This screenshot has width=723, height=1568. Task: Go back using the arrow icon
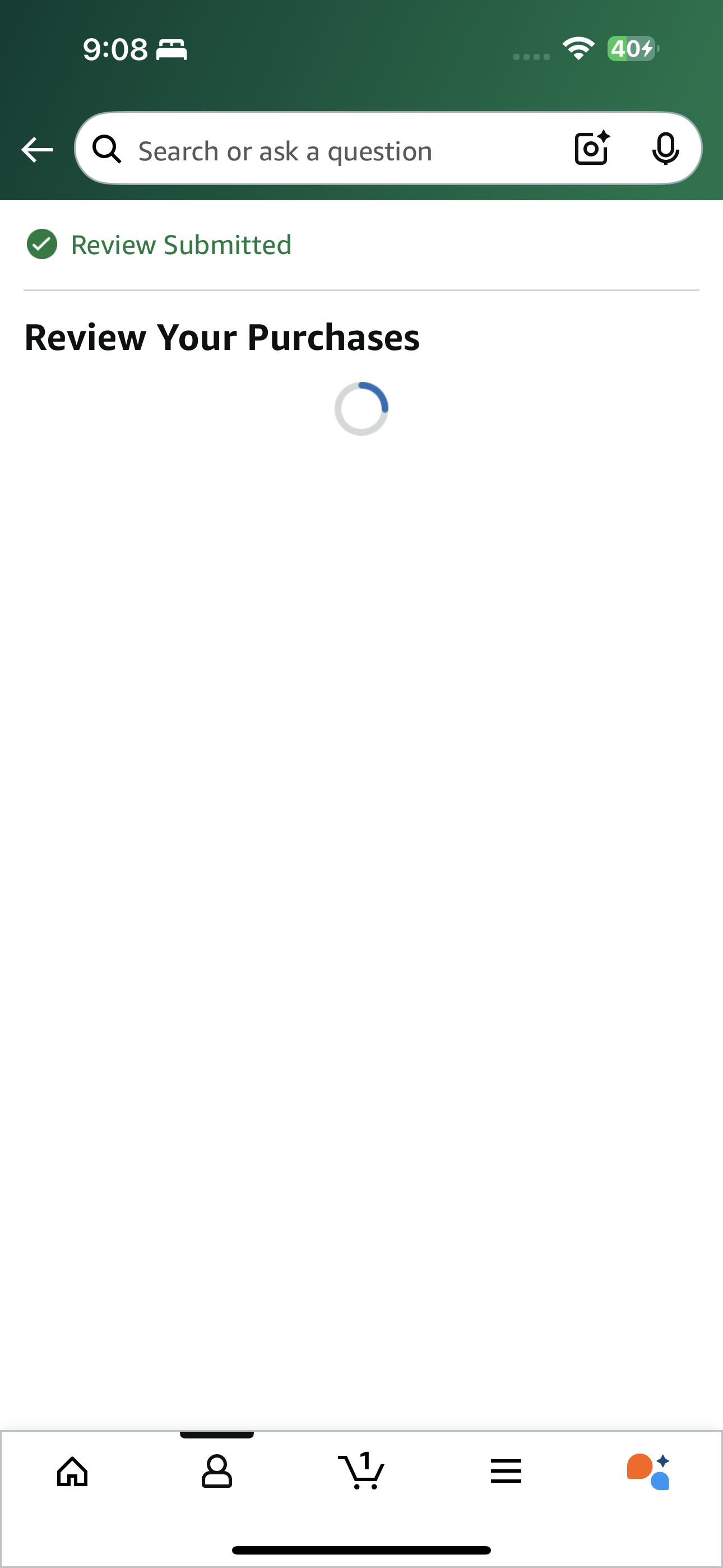click(37, 150)
